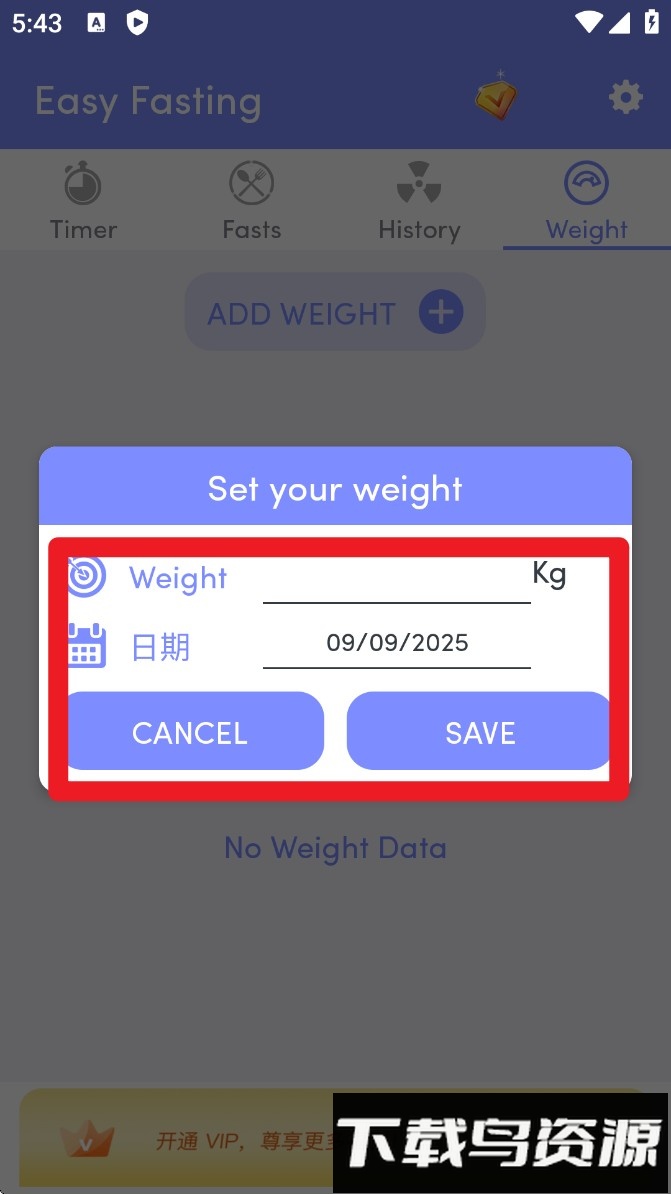
Task: Open the premium badge icon
Action: coord(496,98)
